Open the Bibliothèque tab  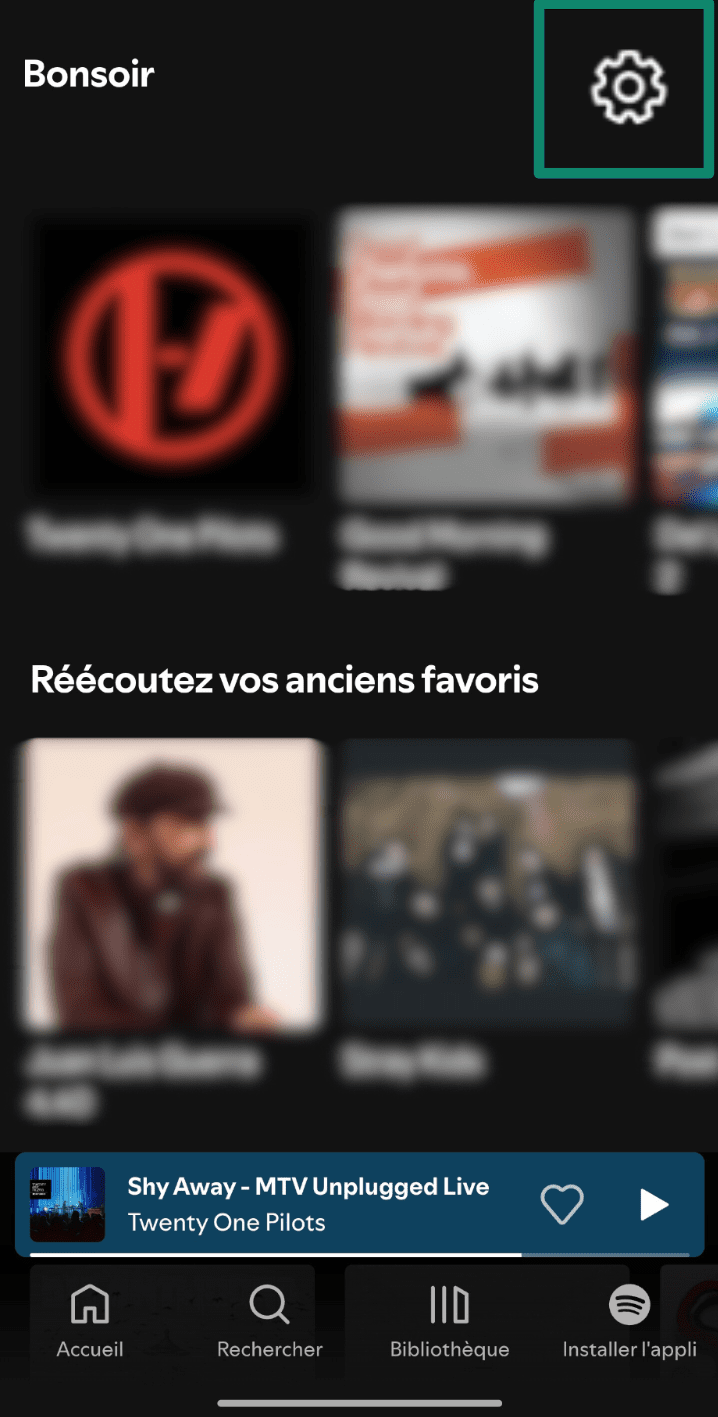coord(449,1322)
